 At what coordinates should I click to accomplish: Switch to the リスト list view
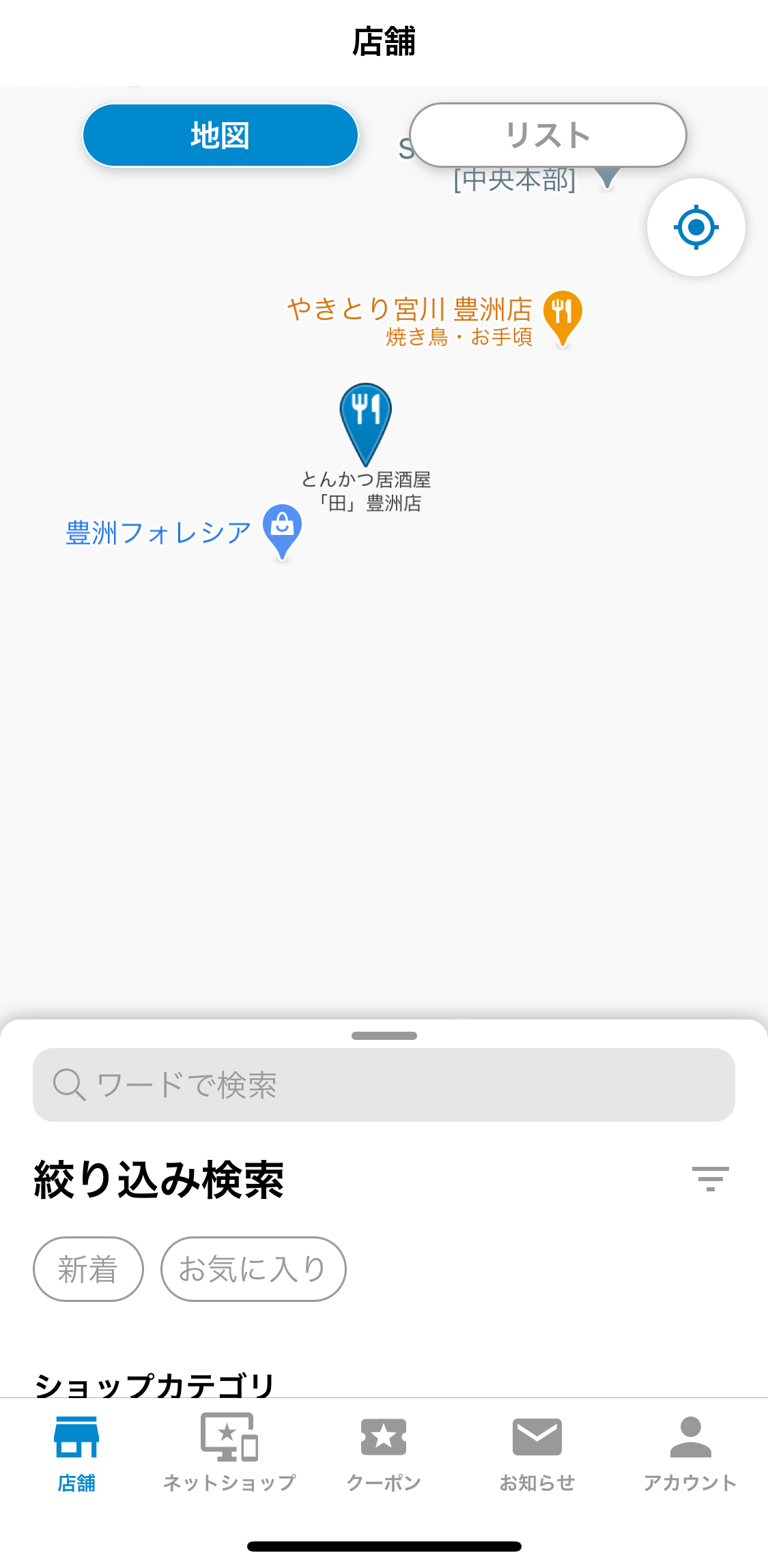547,135
